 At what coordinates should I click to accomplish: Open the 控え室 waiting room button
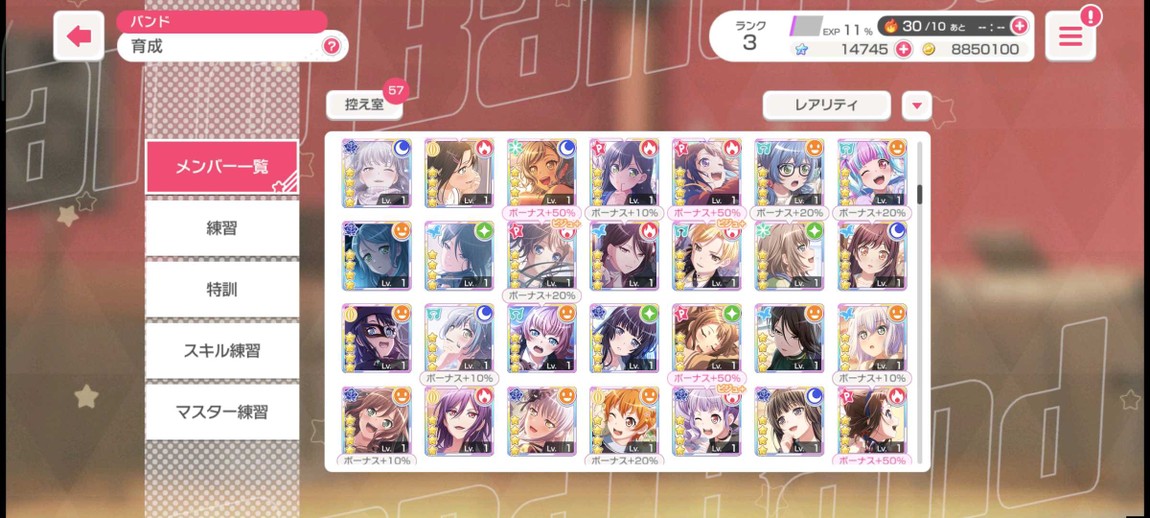coord(364,104)
